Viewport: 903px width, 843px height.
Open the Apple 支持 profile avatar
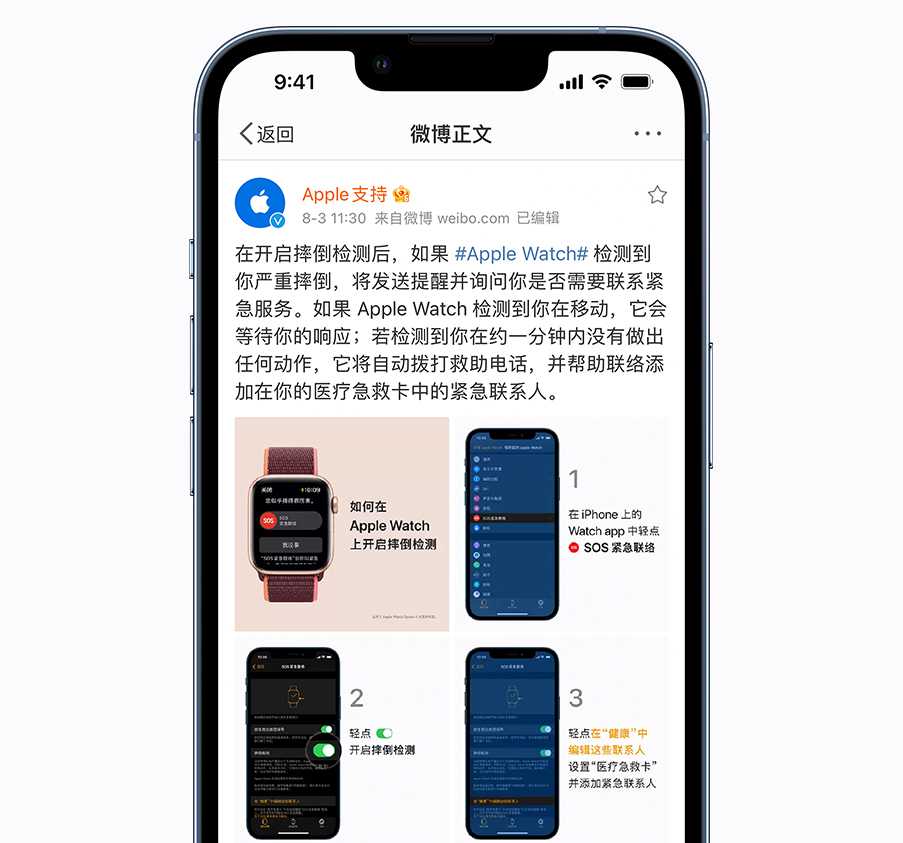(260, 204)
